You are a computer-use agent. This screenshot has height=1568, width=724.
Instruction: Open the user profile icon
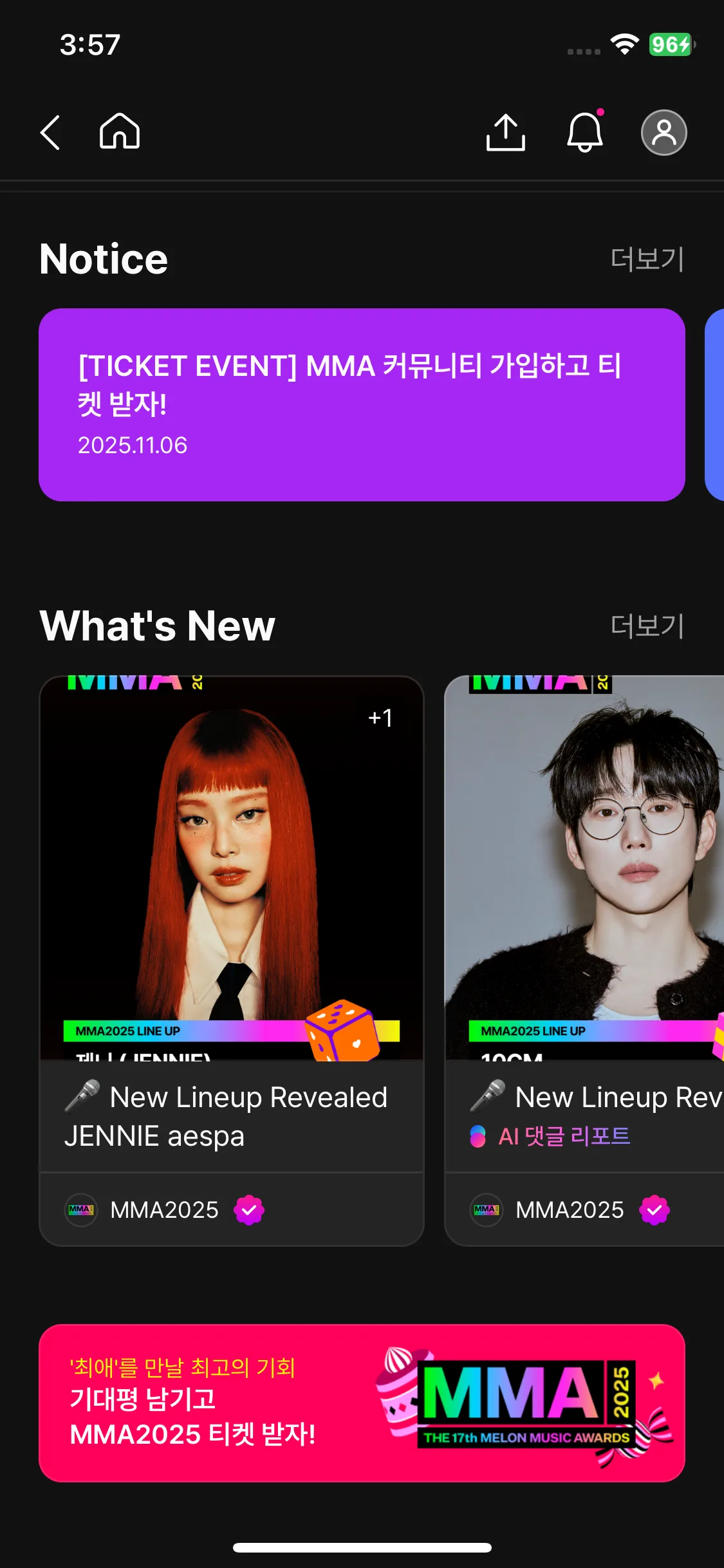pyautogui.click(x=664, y=133)
